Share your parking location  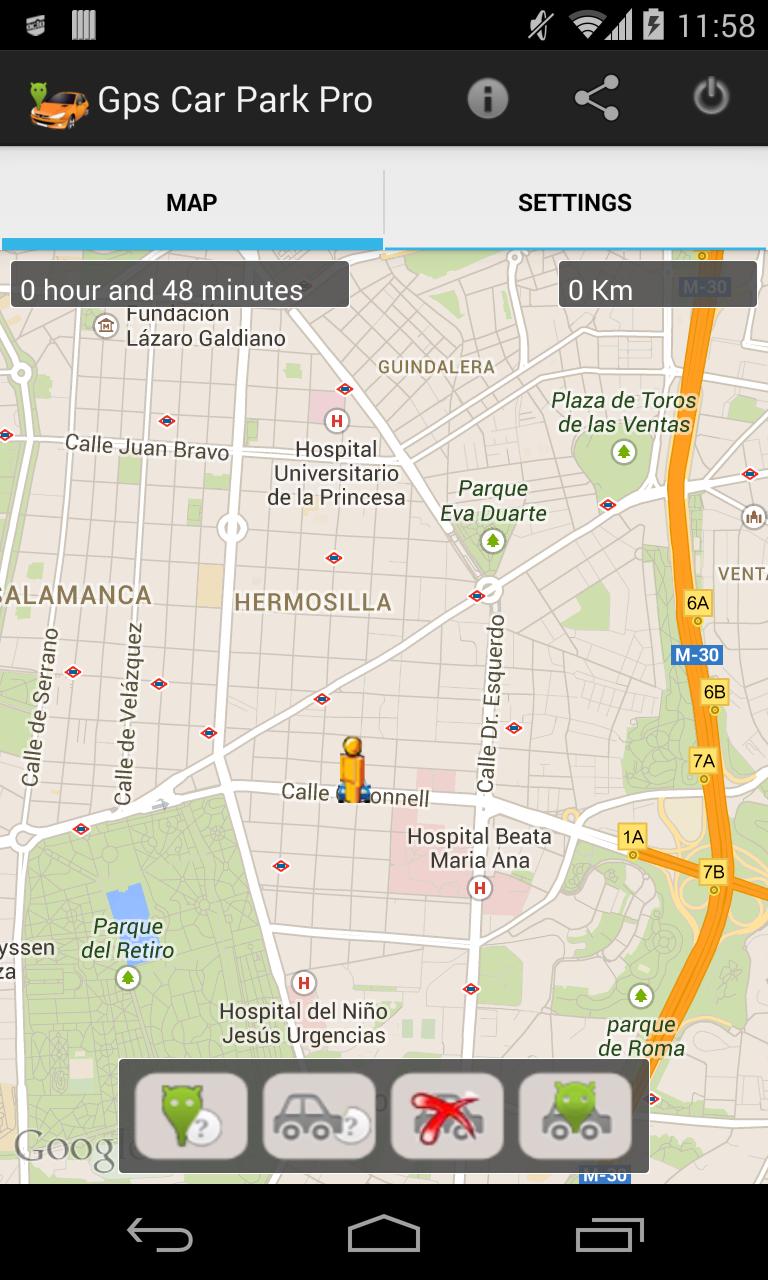[x=598, y=99]
